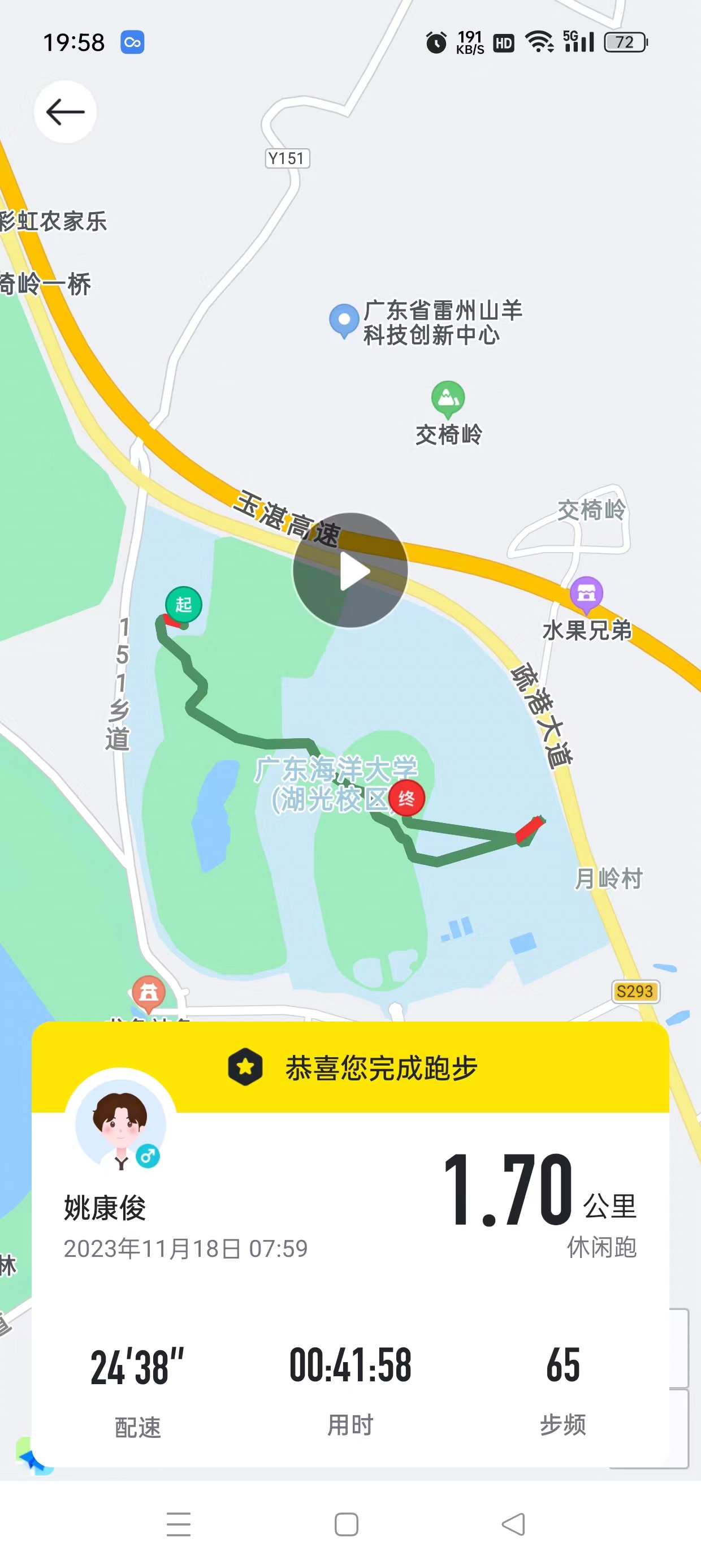Tap the system back triangle

(513, 1524)
